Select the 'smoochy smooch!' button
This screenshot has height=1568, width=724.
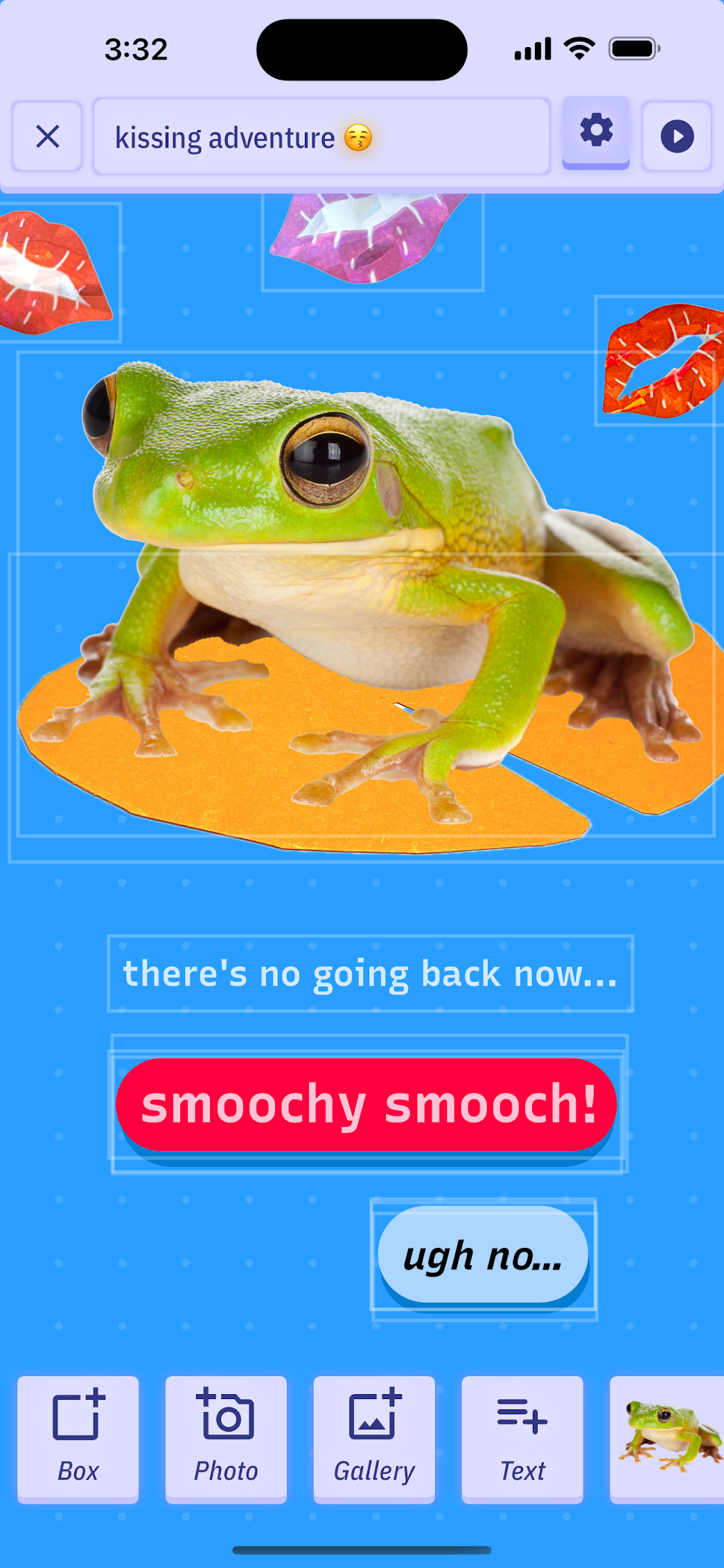click(367, 1105)
